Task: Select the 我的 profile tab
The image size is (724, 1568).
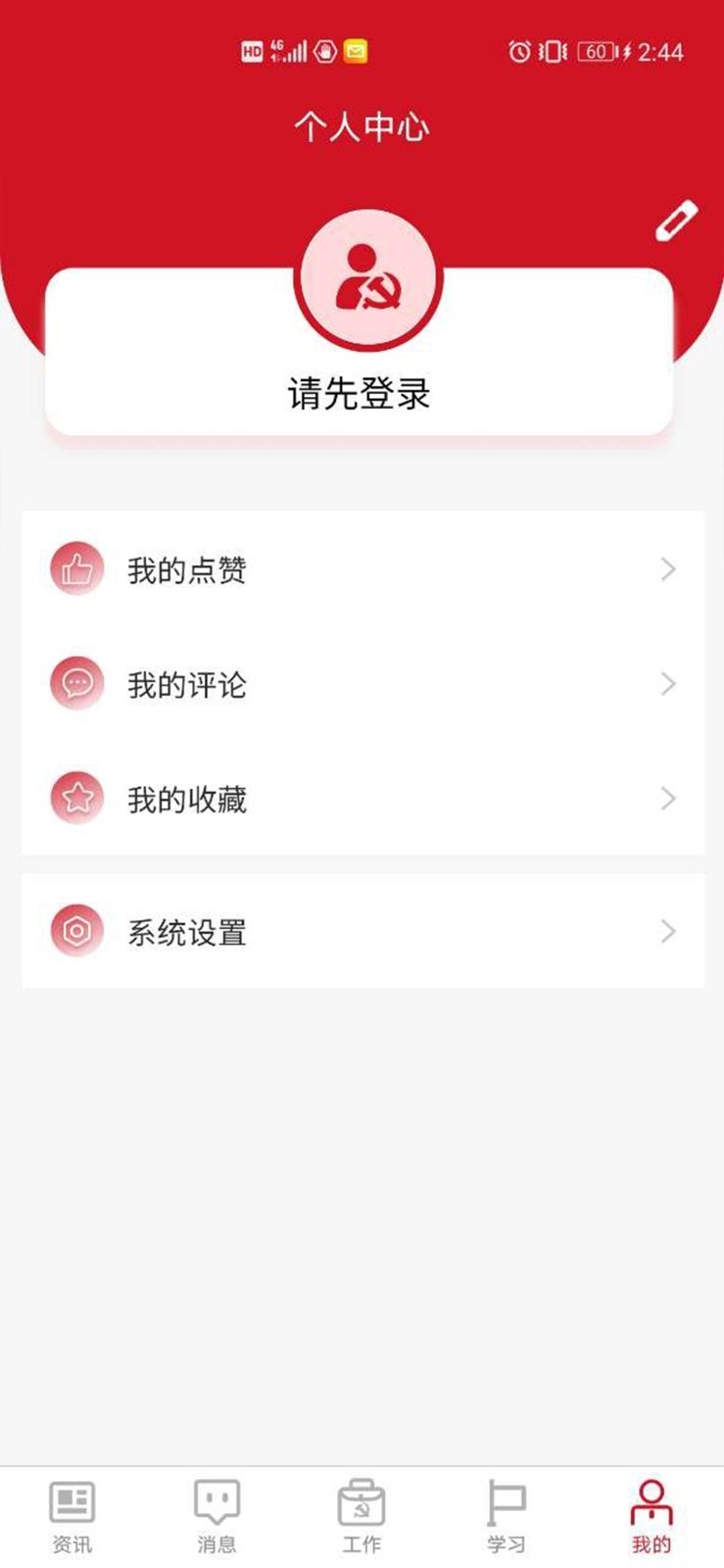Action: click(x=651, y=1514)
